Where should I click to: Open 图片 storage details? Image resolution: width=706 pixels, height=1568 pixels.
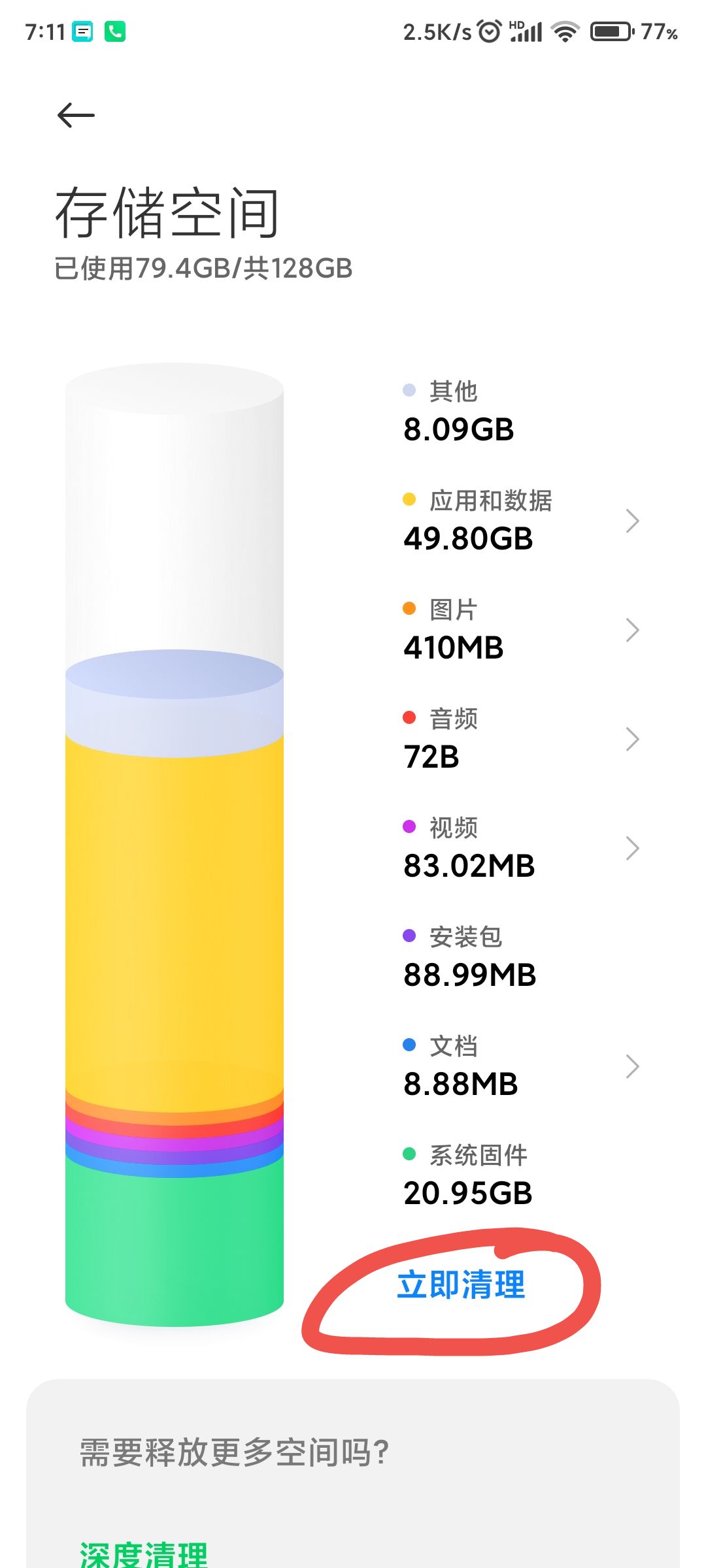(521, 630)
